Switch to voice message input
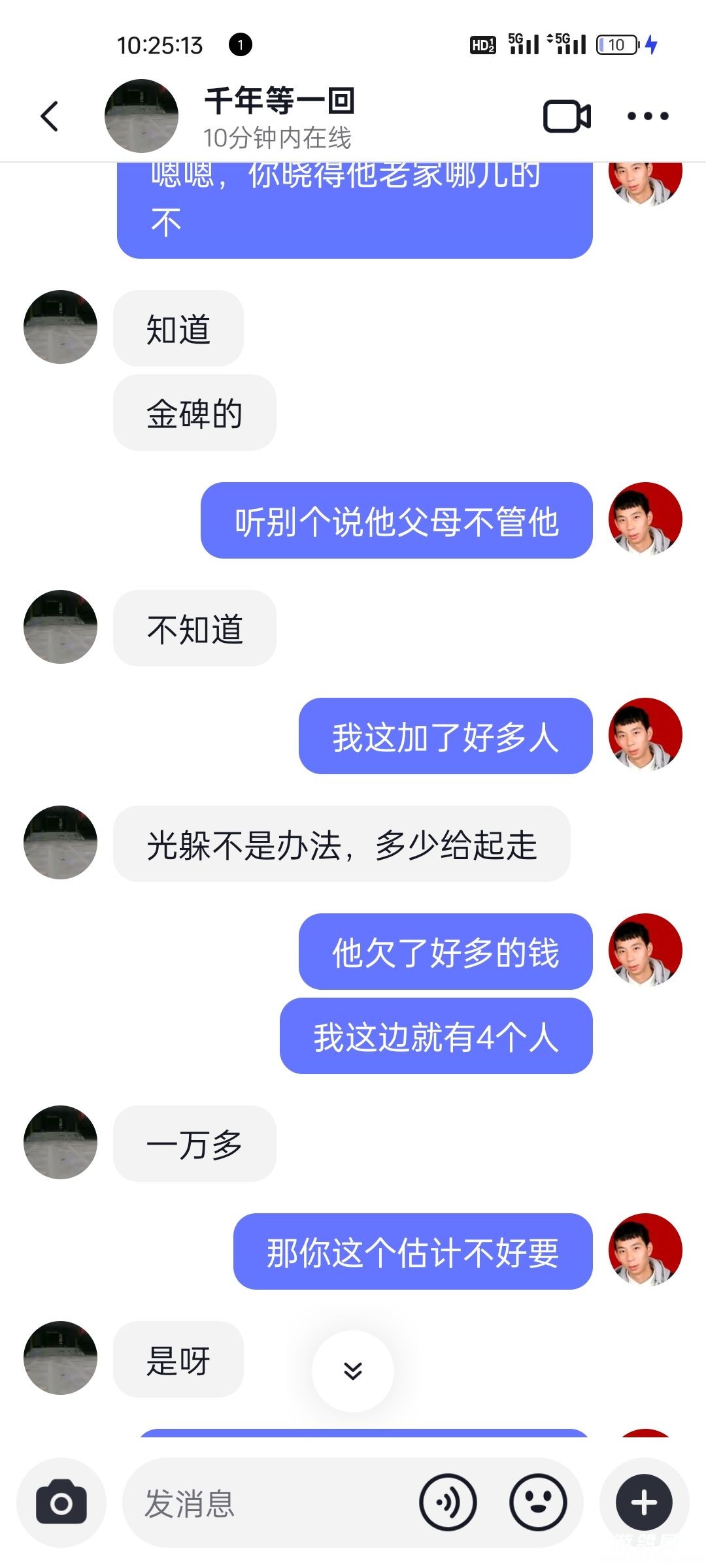Image resolution: width=706 pixels, height=1568 pixels. click(x=448, y=1503)
